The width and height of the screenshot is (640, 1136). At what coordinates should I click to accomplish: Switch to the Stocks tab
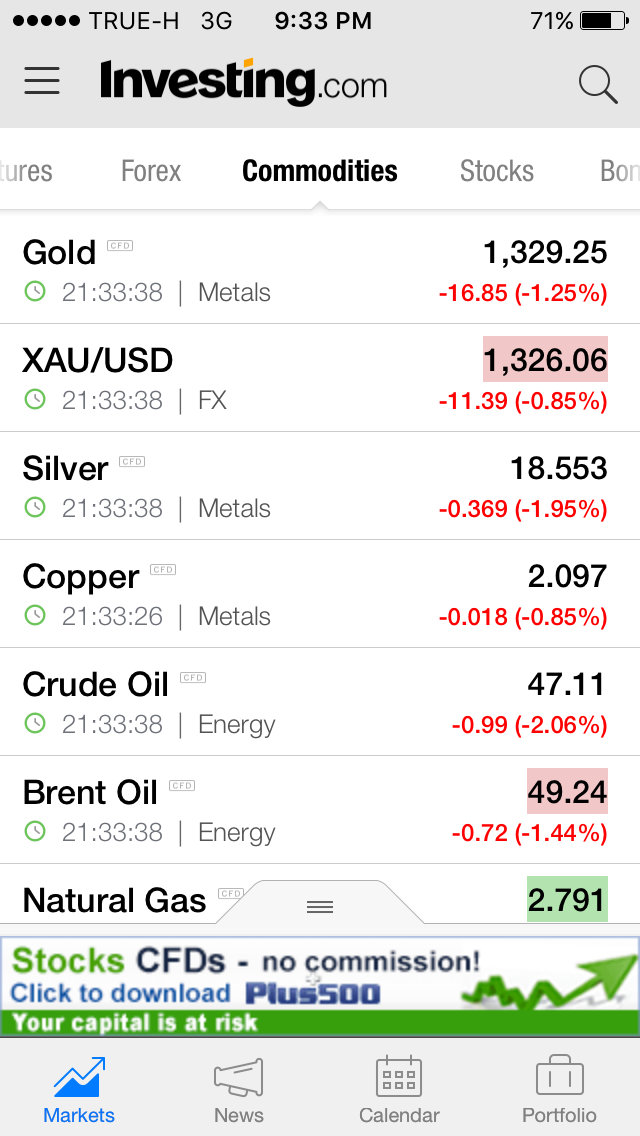pyautogui.click(x=496, y=171)
